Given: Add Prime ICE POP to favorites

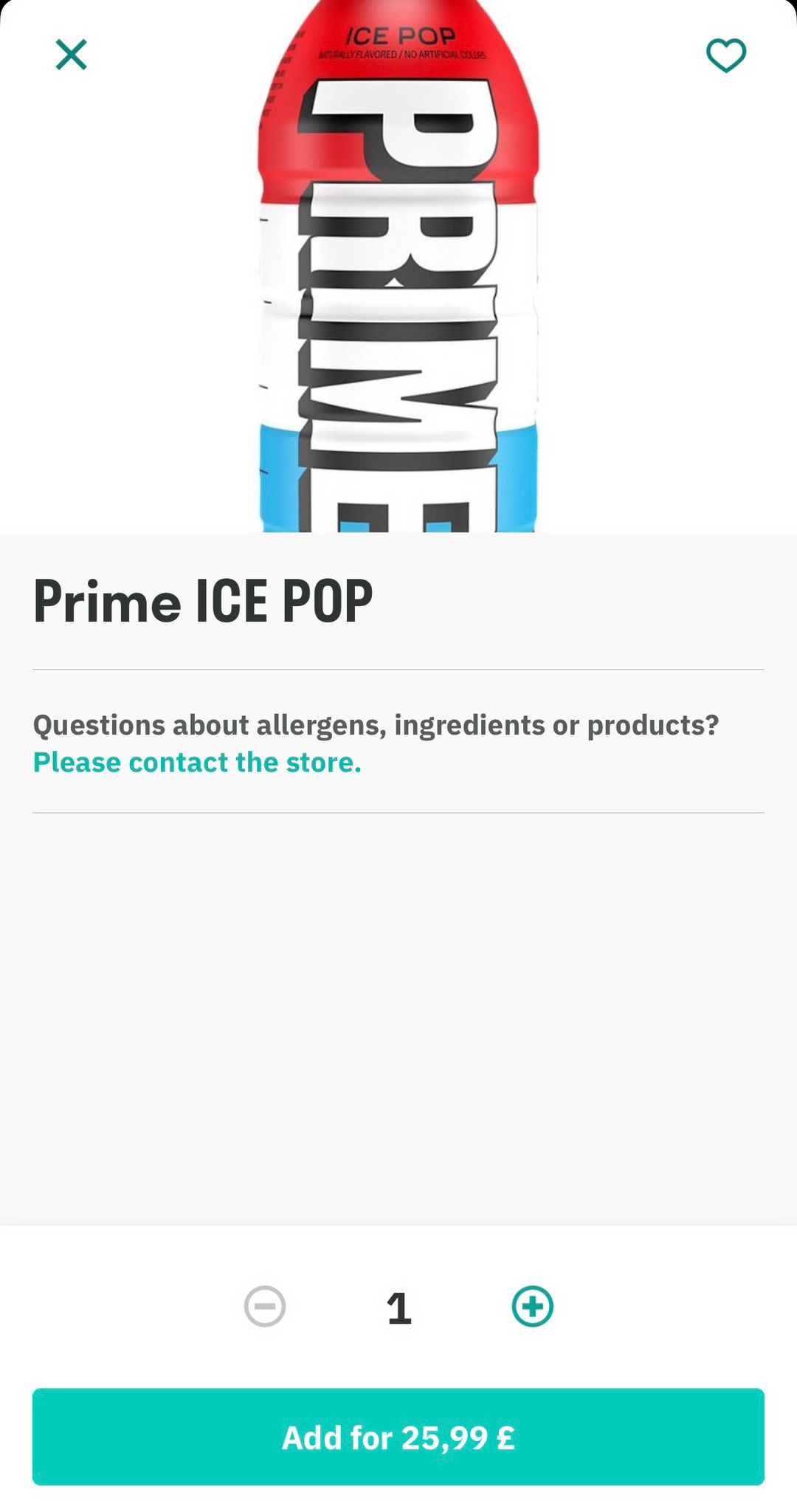Looking at the screenshot, I should coord(726,55).
